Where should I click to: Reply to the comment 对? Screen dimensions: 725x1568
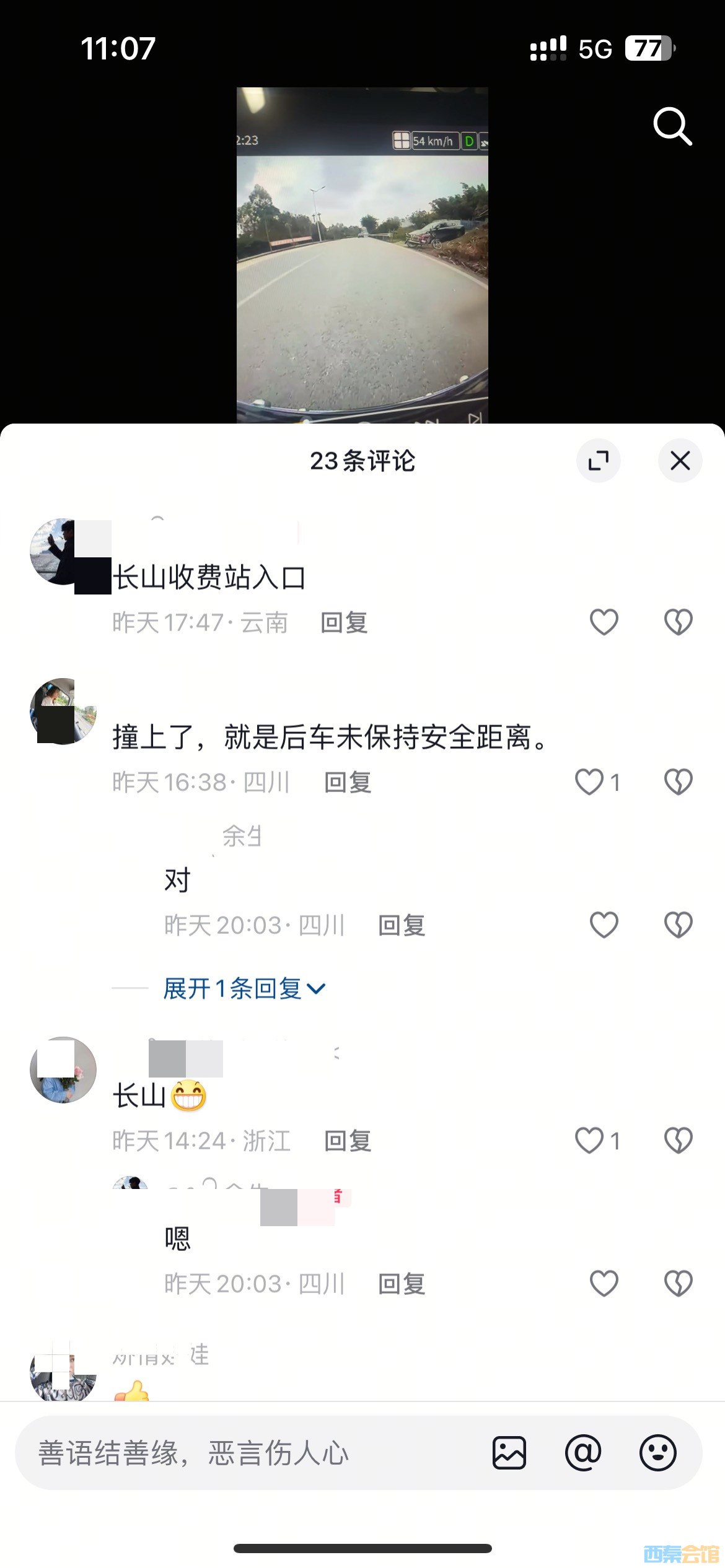(x=402, y=926)
